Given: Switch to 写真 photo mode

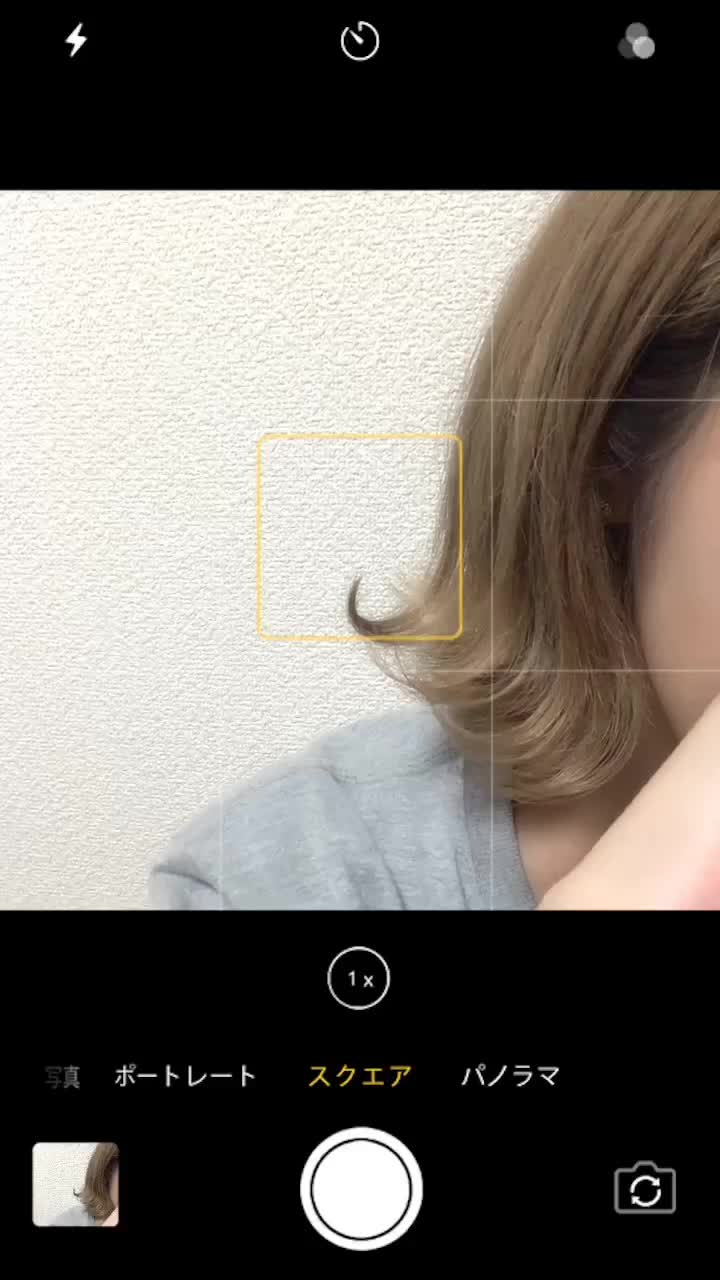Looking at the screenshot, I should pyautogui.click(x=62, y=1077).
